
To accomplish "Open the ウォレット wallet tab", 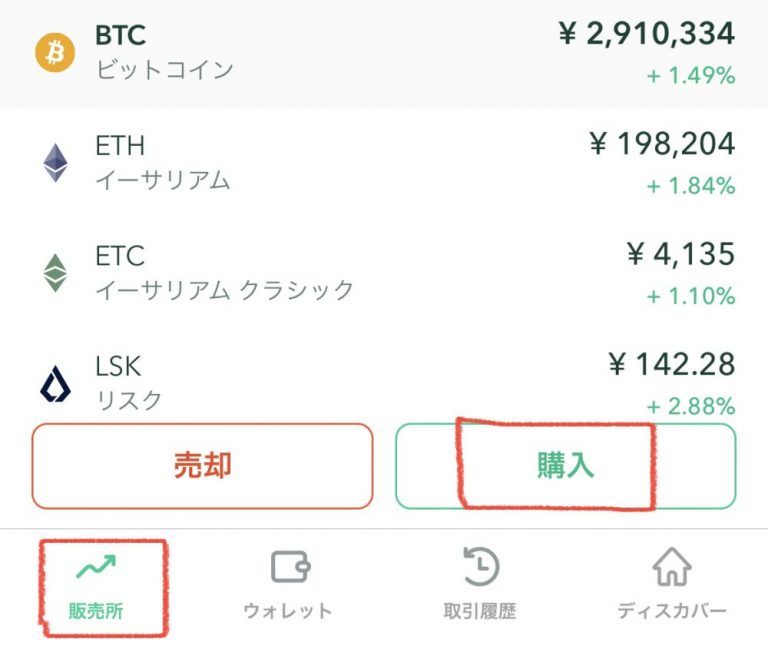I will pos(287,587).
